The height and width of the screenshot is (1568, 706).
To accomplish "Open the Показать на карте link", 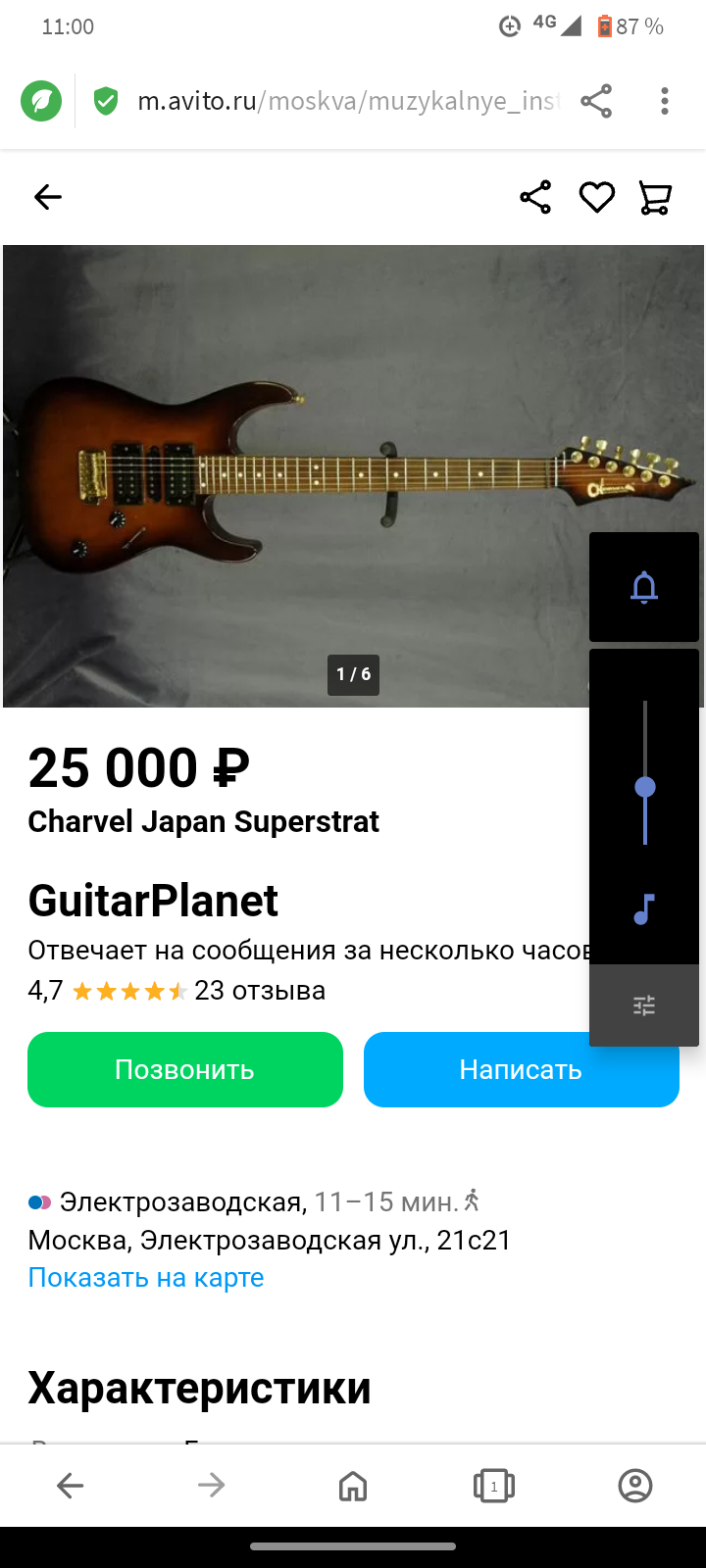I will click(x=146, y=1277).
